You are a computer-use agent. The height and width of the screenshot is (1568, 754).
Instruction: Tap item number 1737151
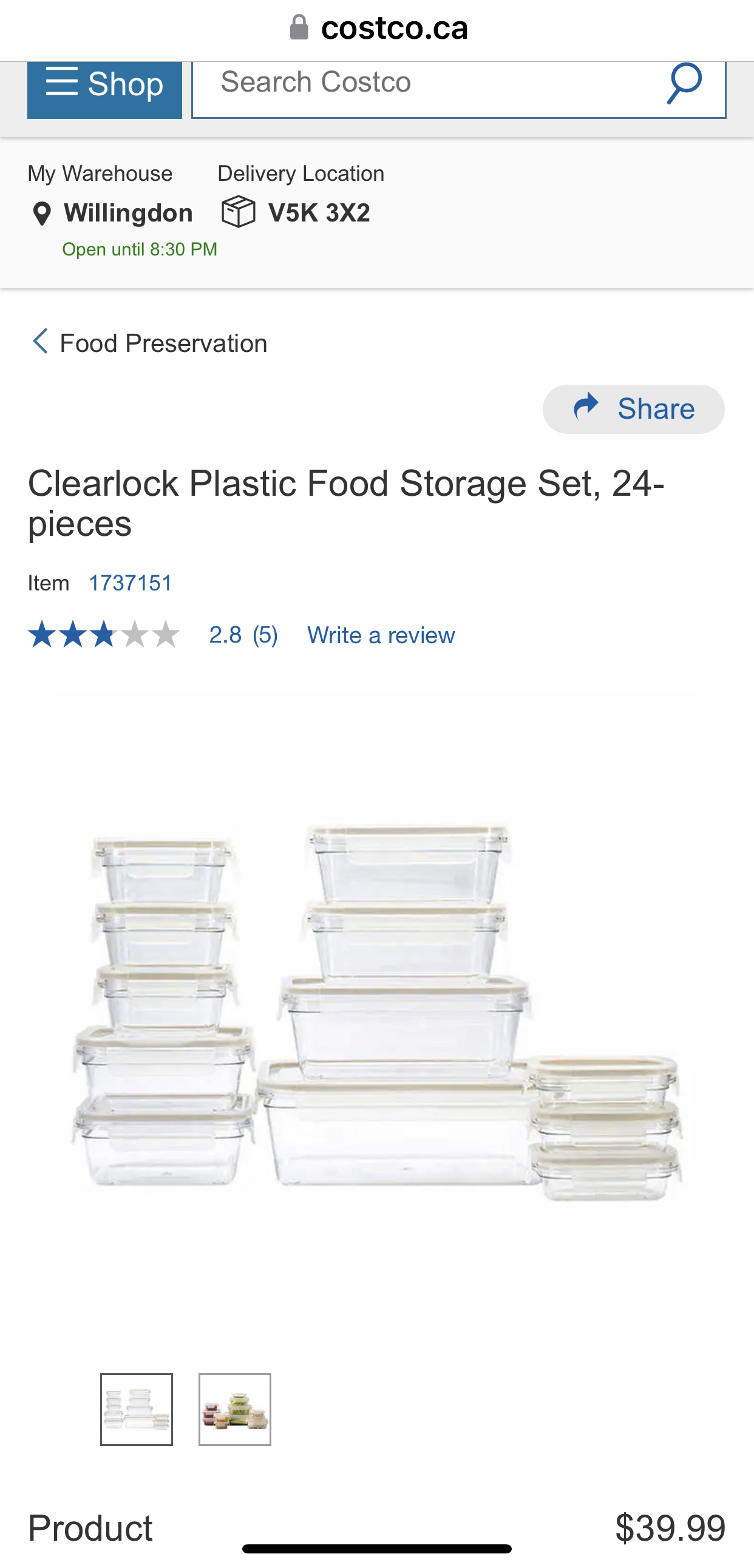tap(131, 583)
